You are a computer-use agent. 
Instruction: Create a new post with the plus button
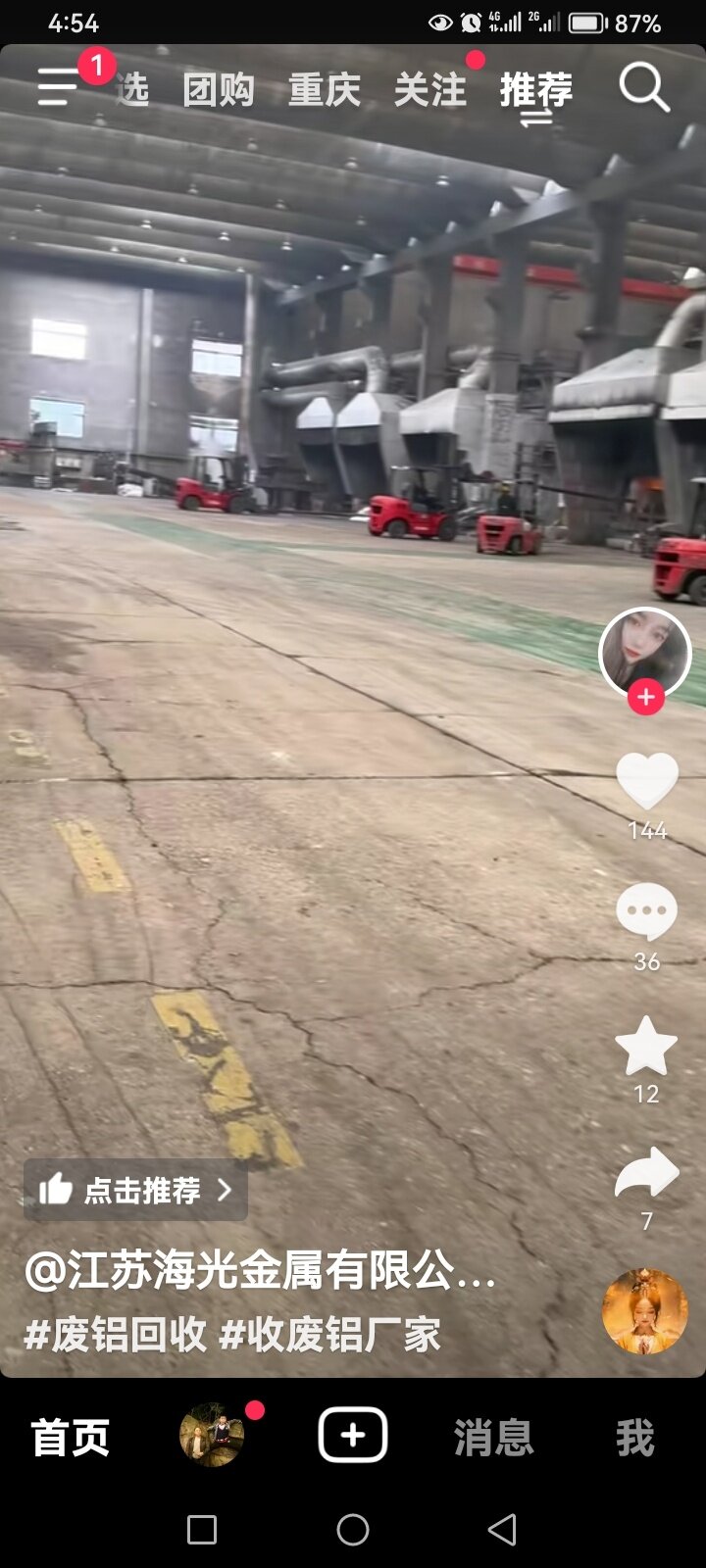click(353, 1436)
